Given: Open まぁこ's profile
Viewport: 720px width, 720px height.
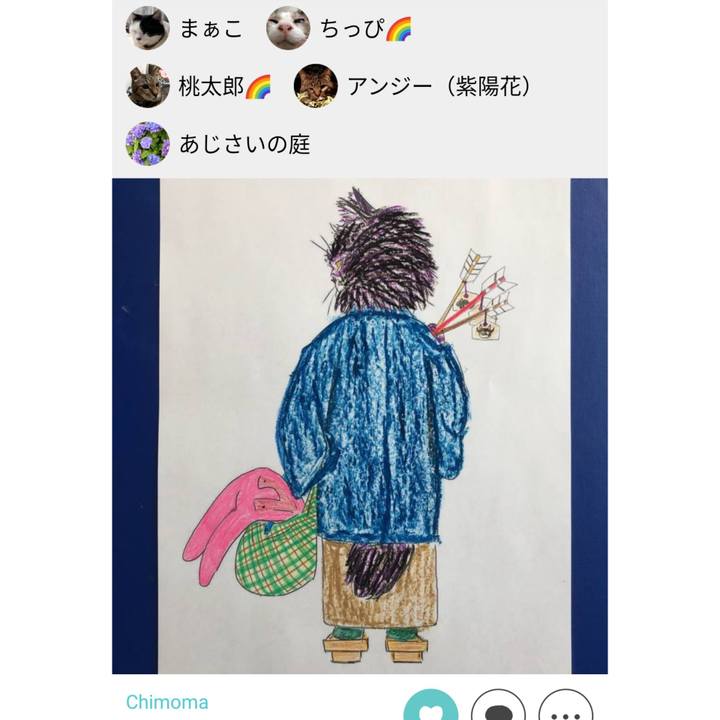Looking at the screenshot, I should point(185,29).
